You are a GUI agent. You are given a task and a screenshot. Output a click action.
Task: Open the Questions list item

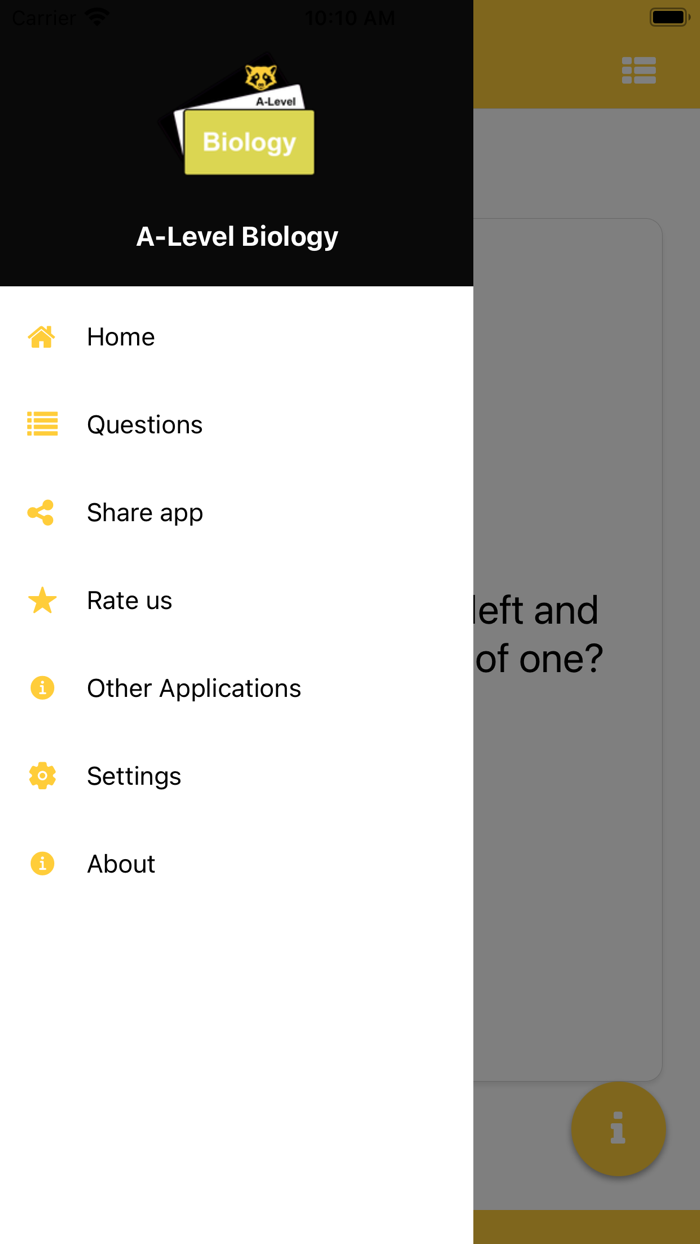[144, 425]
